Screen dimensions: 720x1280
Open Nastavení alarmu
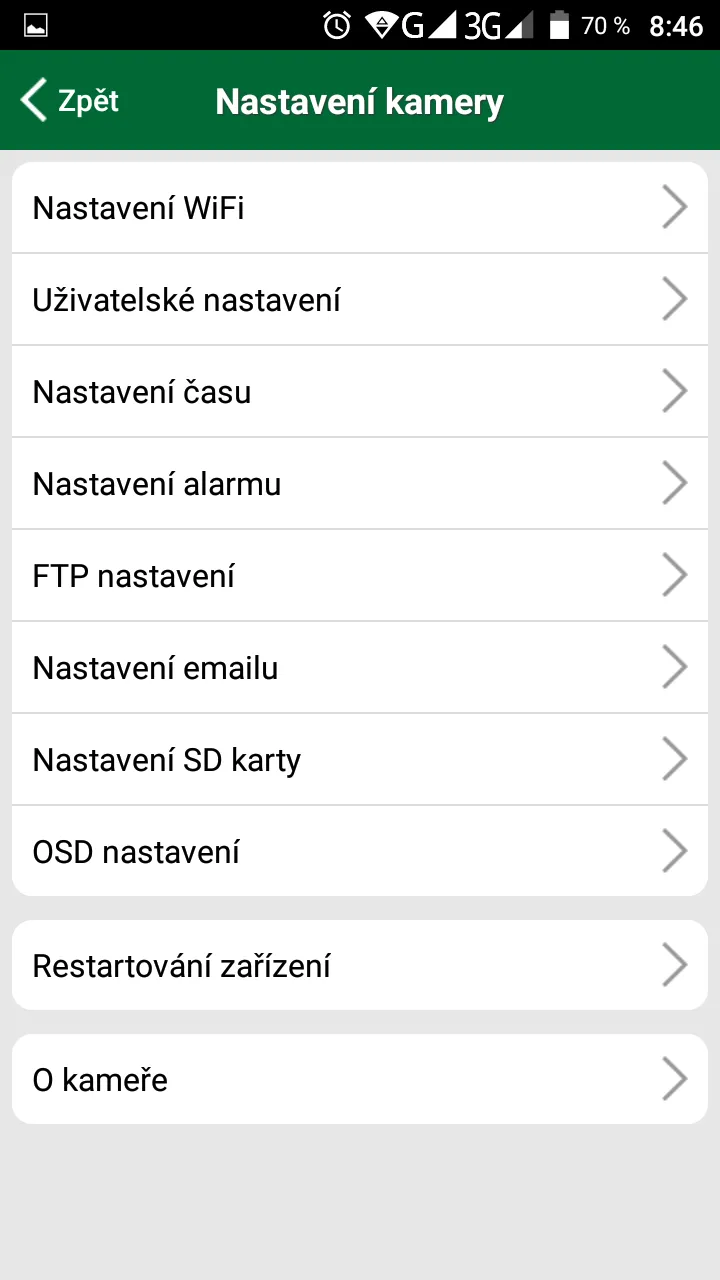tap(360, 484)
